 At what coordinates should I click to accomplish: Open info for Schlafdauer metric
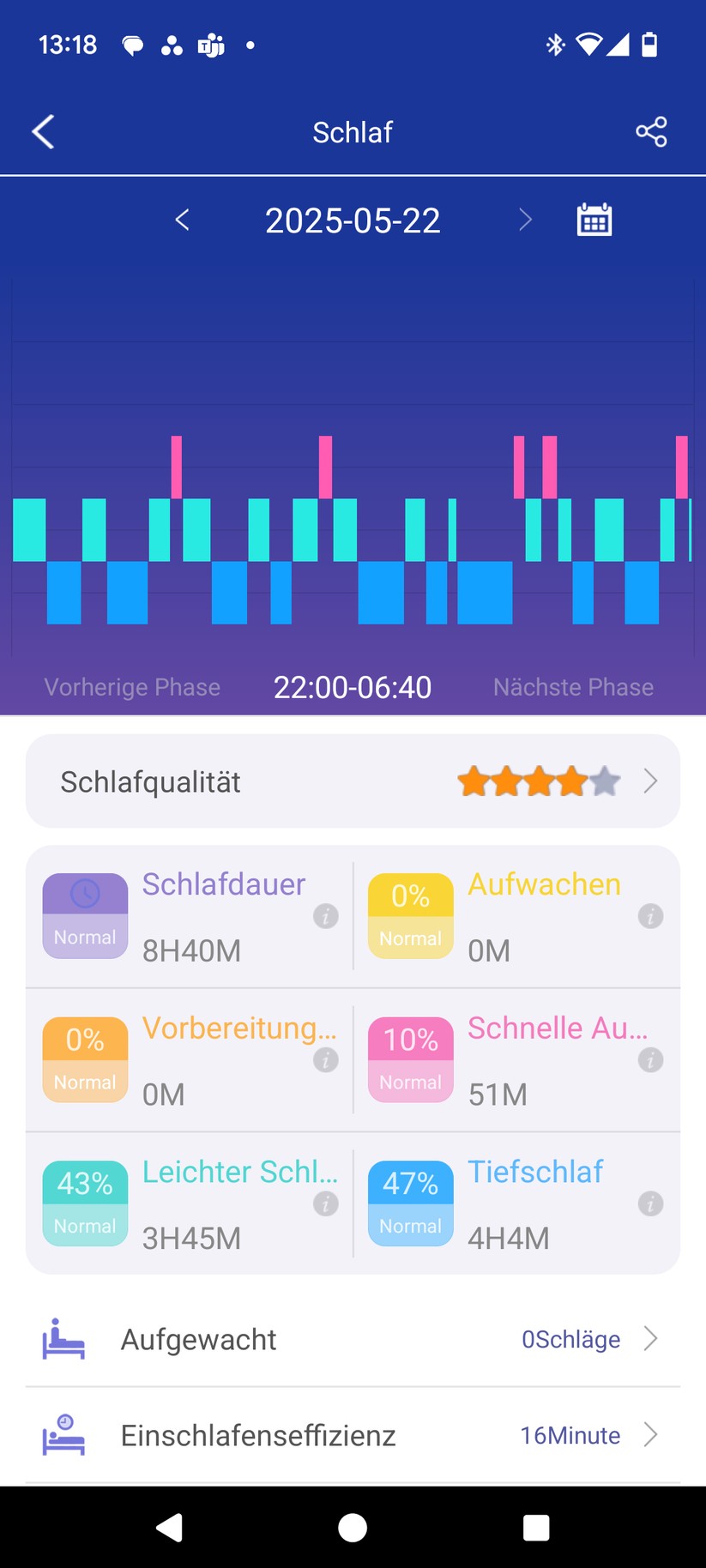coord(324,916)
